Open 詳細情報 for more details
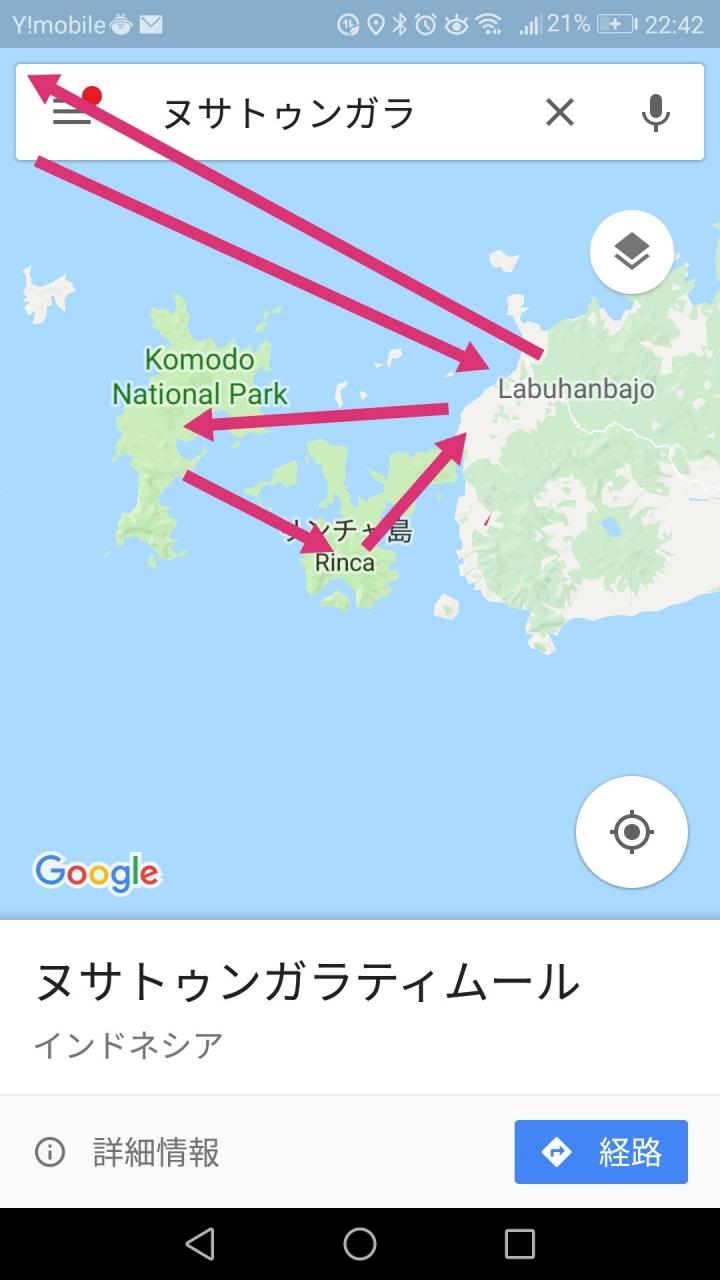Image resolution: width=720 pixels, height=1280 pixels. [128, 1152]
